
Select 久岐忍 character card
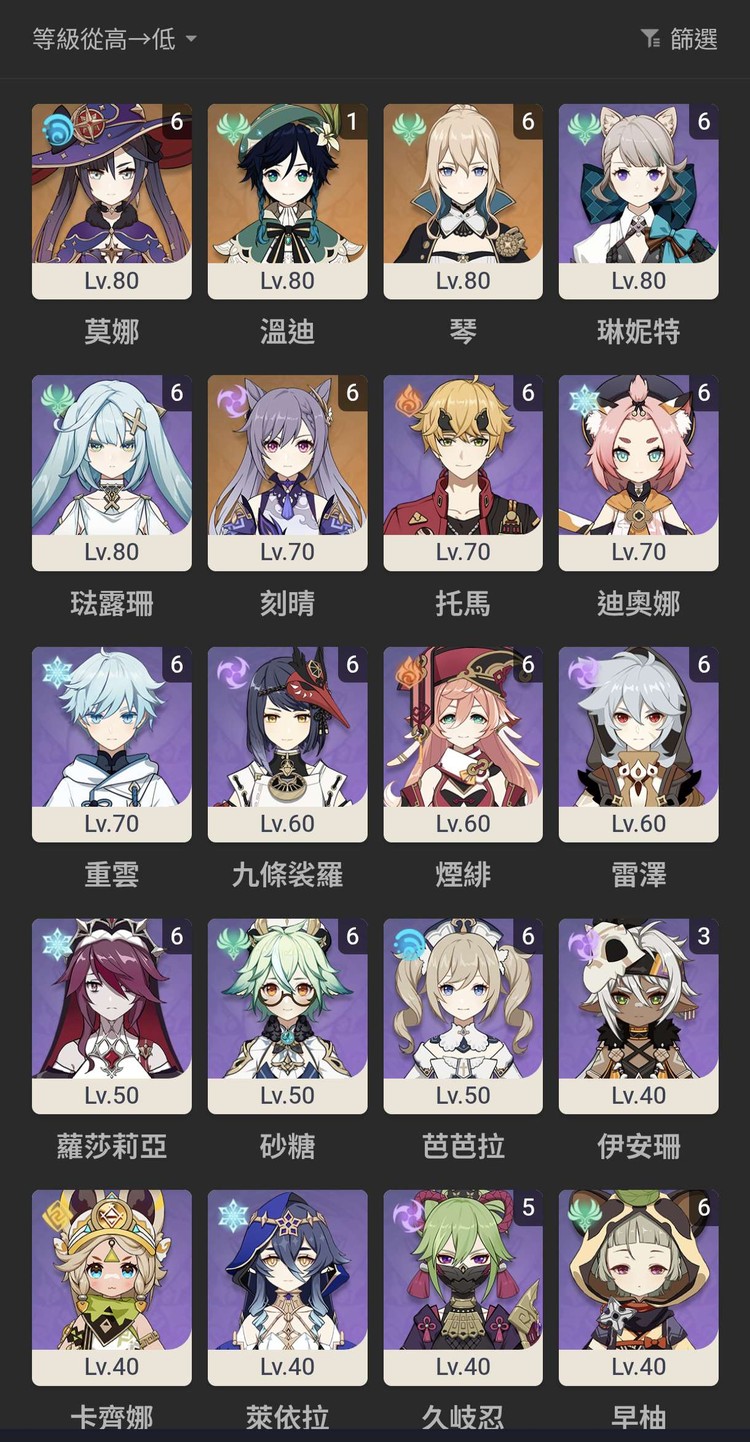pos(463,1287)
